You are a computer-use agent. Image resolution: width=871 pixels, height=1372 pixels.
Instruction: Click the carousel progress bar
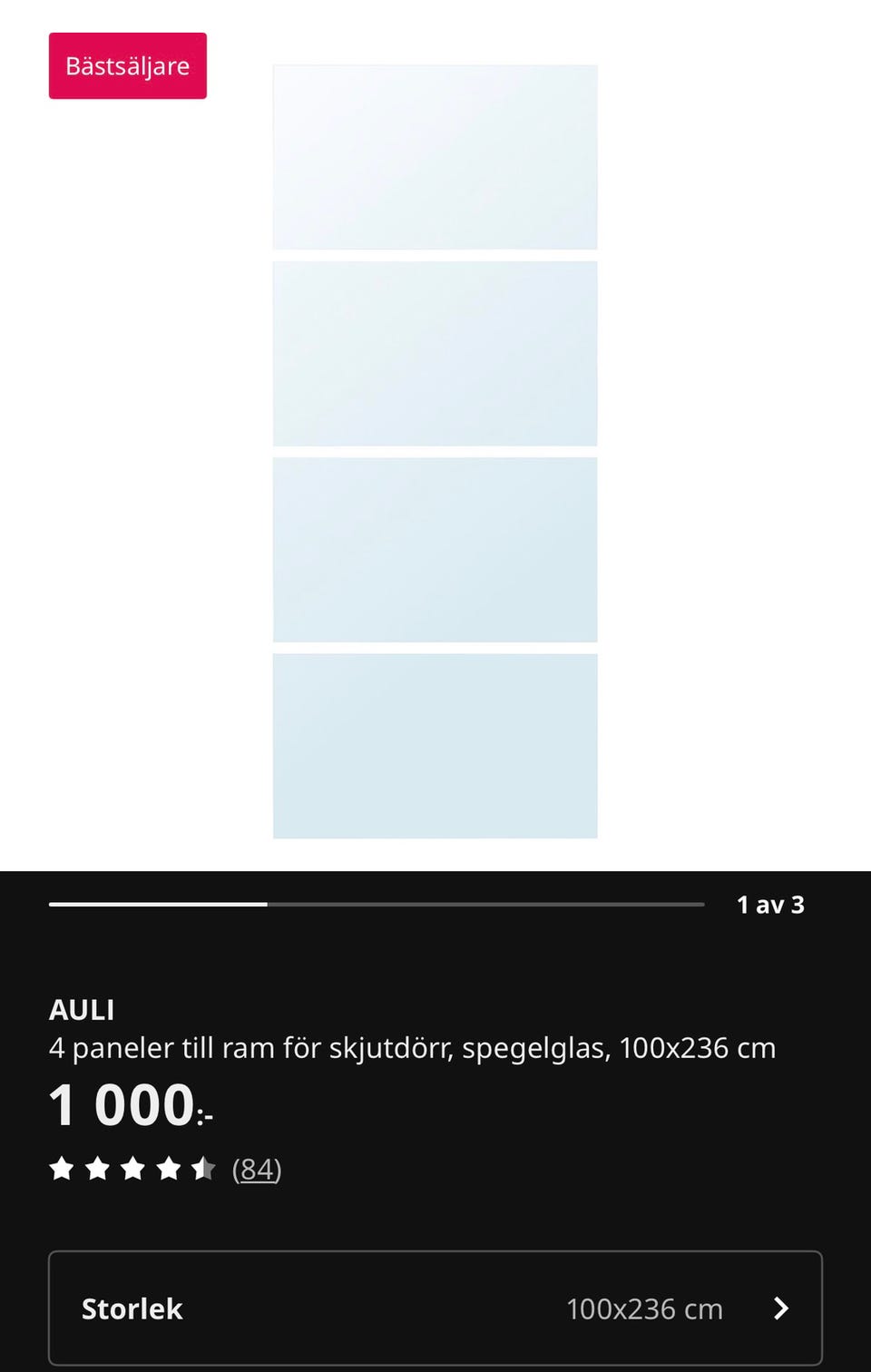pos(377,904)
